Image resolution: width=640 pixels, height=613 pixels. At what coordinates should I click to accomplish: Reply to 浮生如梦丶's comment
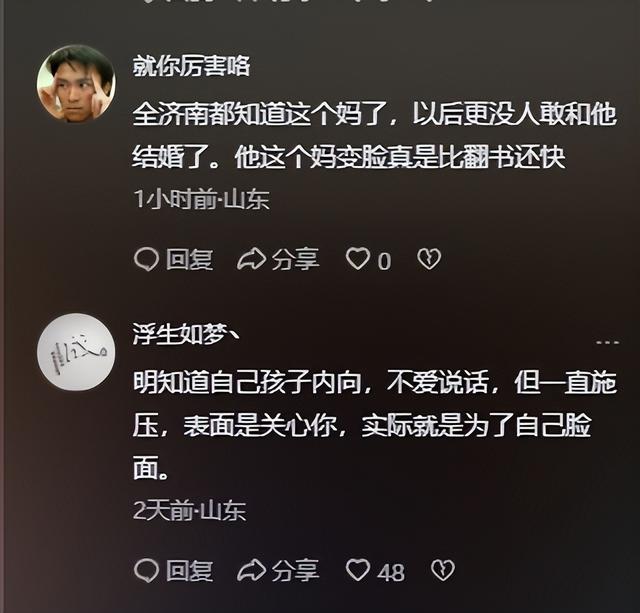(174, 571)
